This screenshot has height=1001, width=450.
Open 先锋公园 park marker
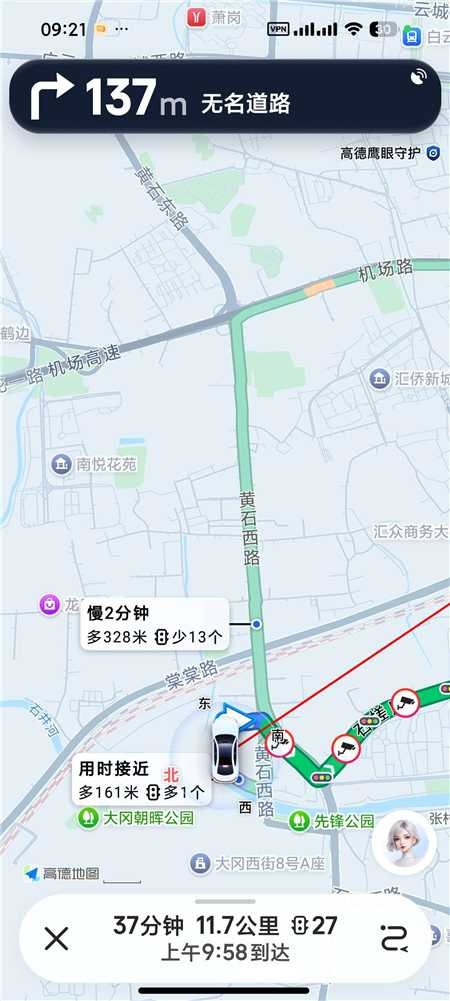pyautogui.click(x=331, y=821)
